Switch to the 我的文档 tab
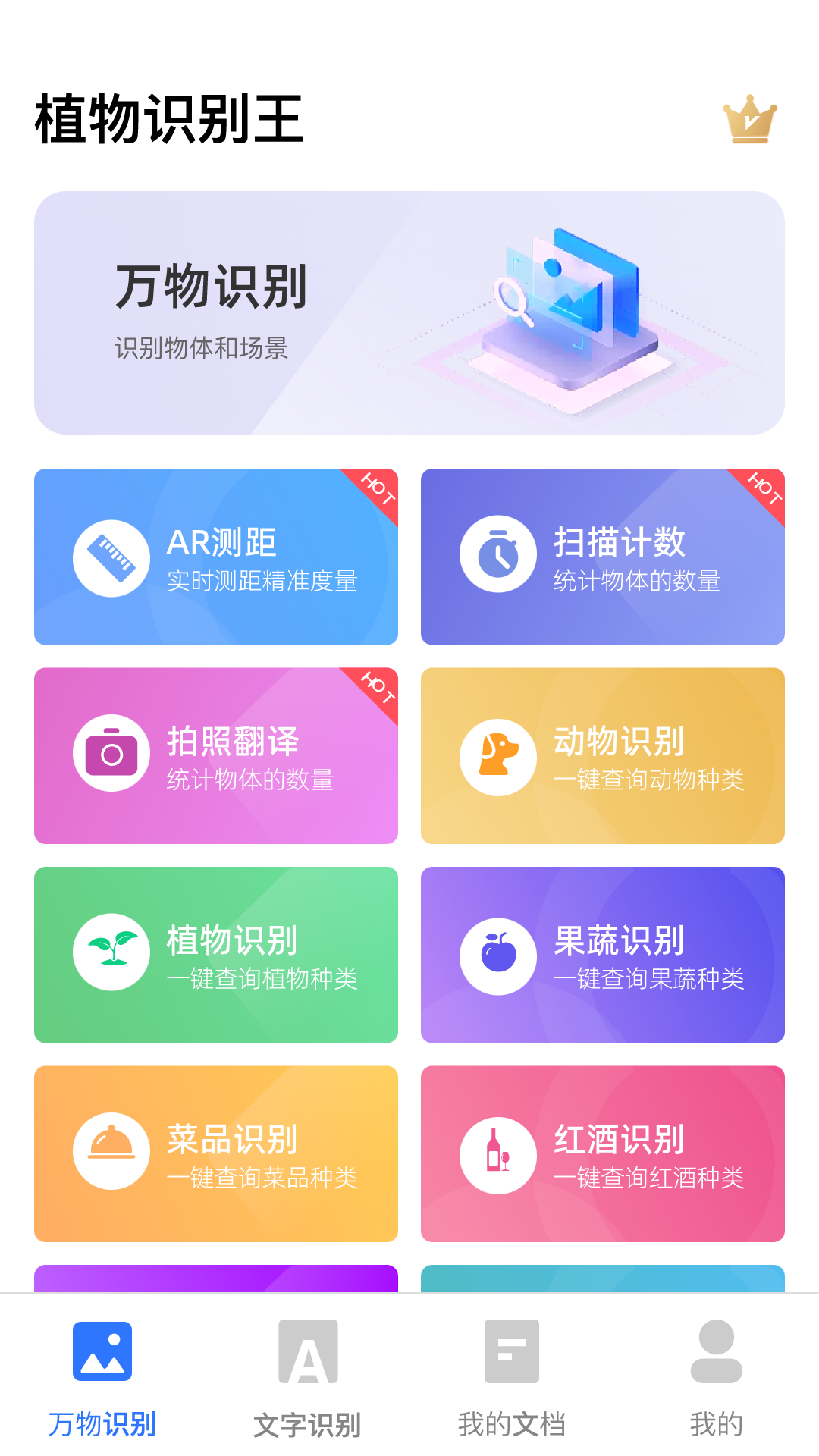The height and width of the screenshot is (1456, 819). (x=510, y=1388)
